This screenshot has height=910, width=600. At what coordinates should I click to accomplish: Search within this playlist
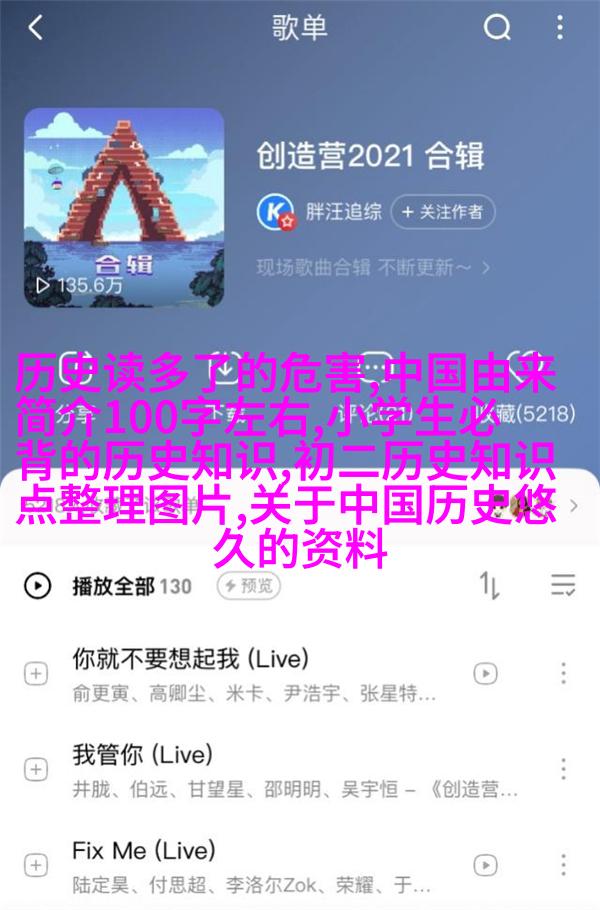(x=497, y=29)
